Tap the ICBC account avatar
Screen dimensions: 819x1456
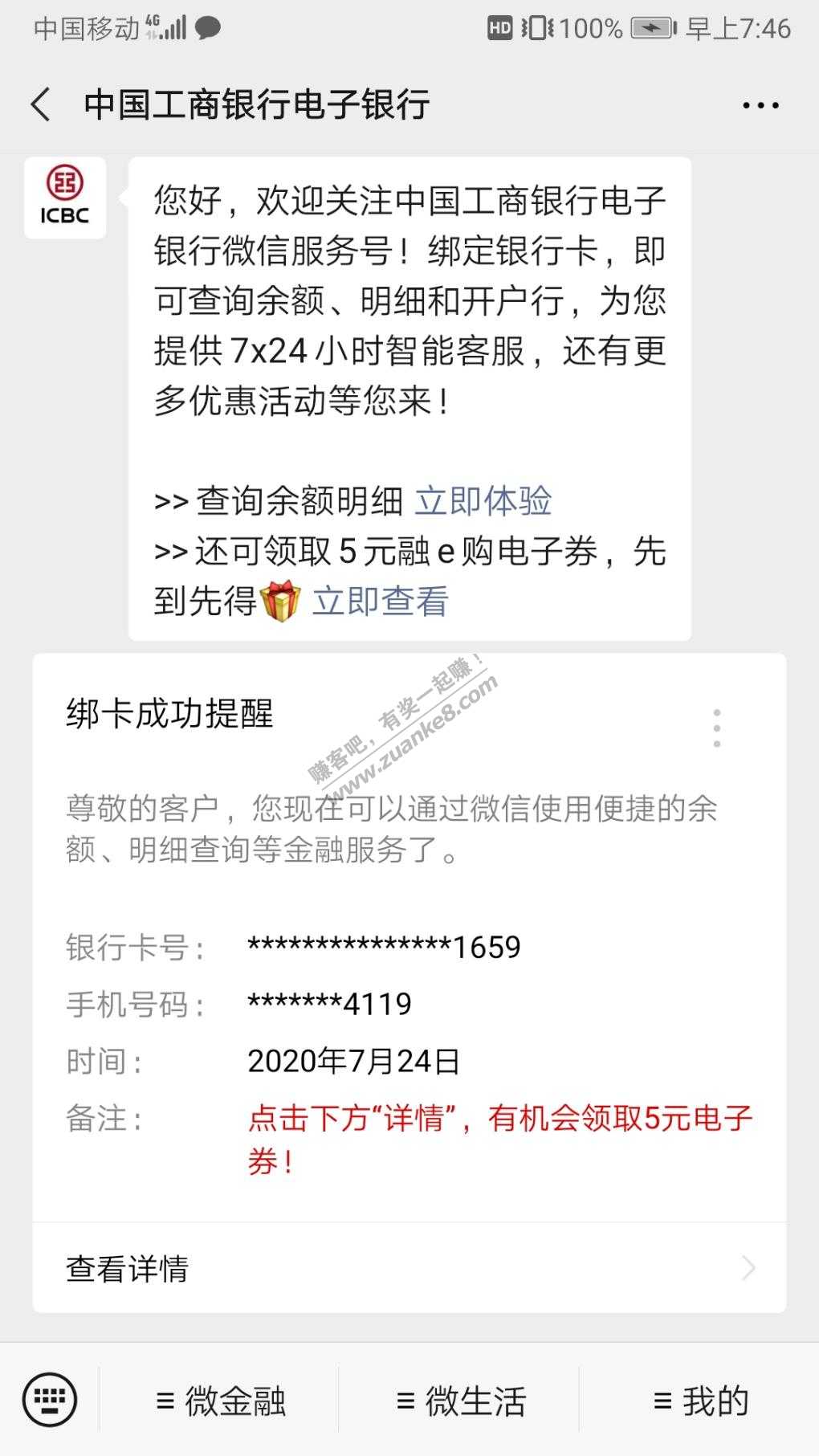[x=65, y=198]
